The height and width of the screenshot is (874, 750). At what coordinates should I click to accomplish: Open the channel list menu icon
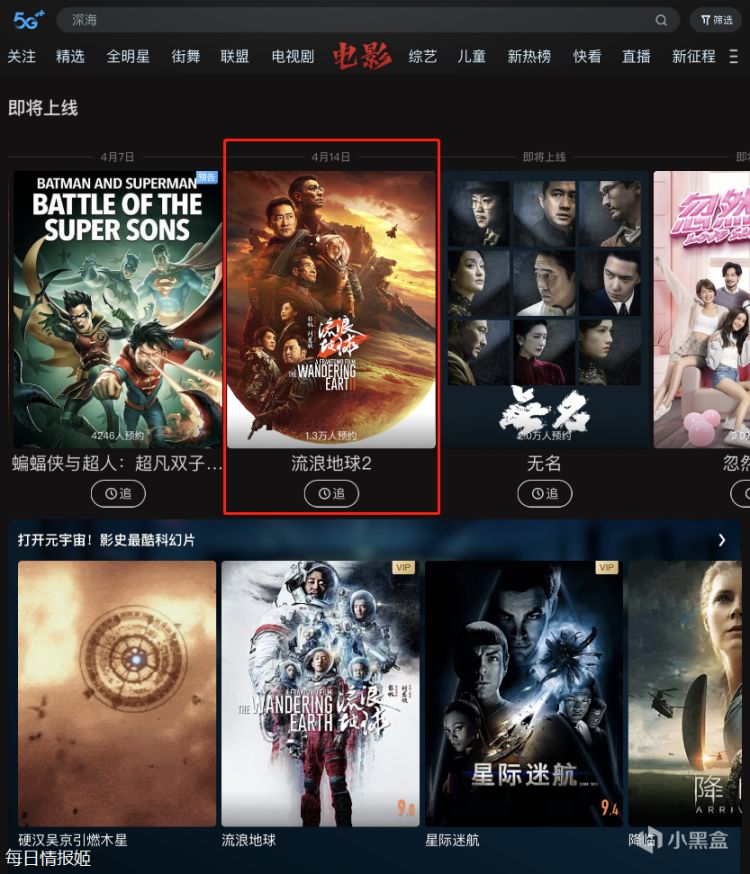point(733,56)
